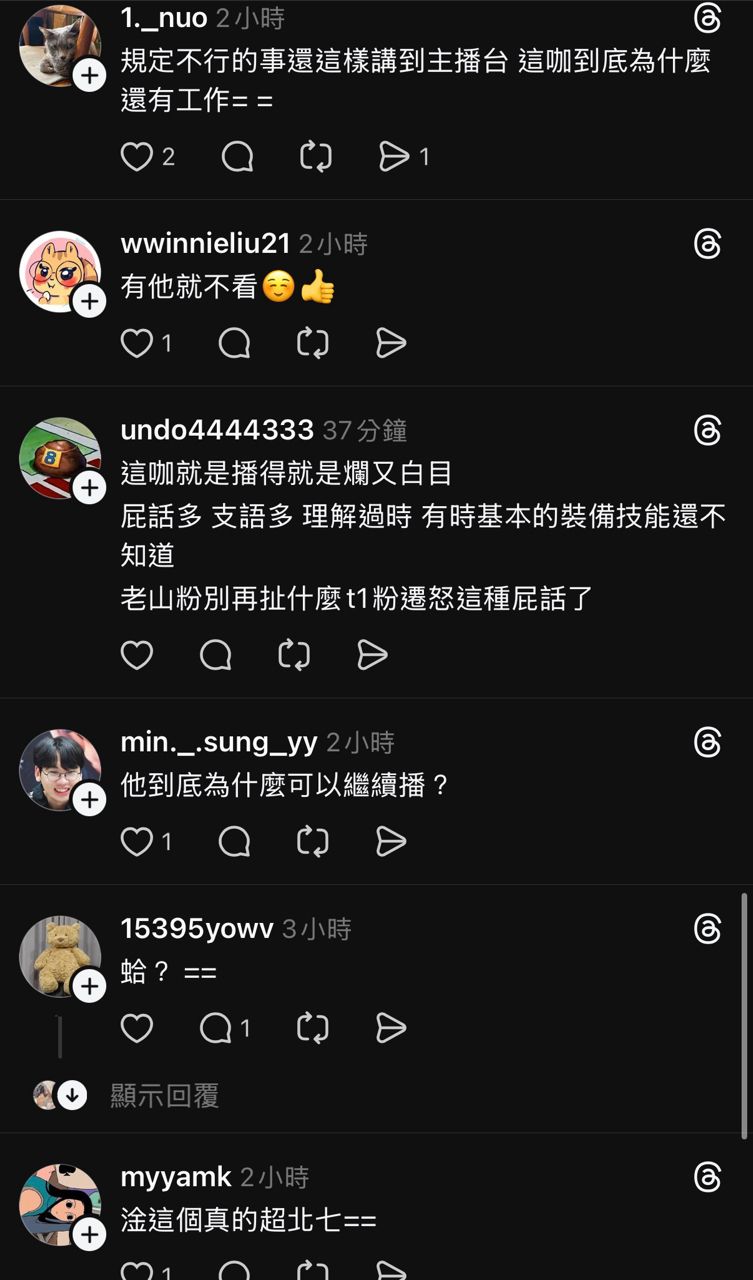
Task: Repost undo4444333's comment
Action: (x=294, y=655)
